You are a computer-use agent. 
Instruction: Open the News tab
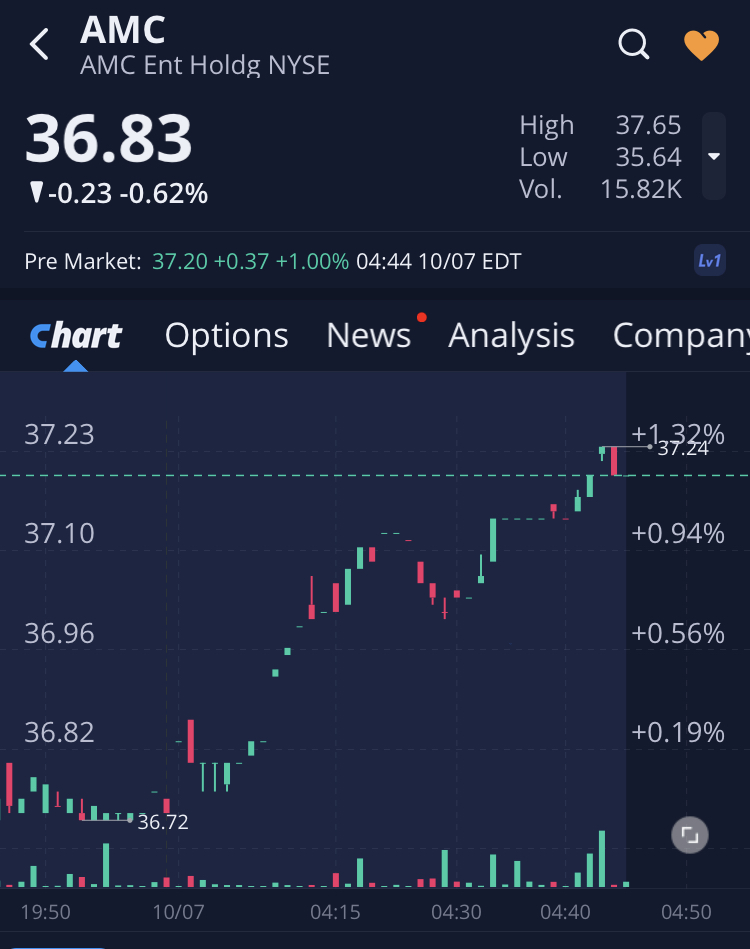tap(369, 336)
